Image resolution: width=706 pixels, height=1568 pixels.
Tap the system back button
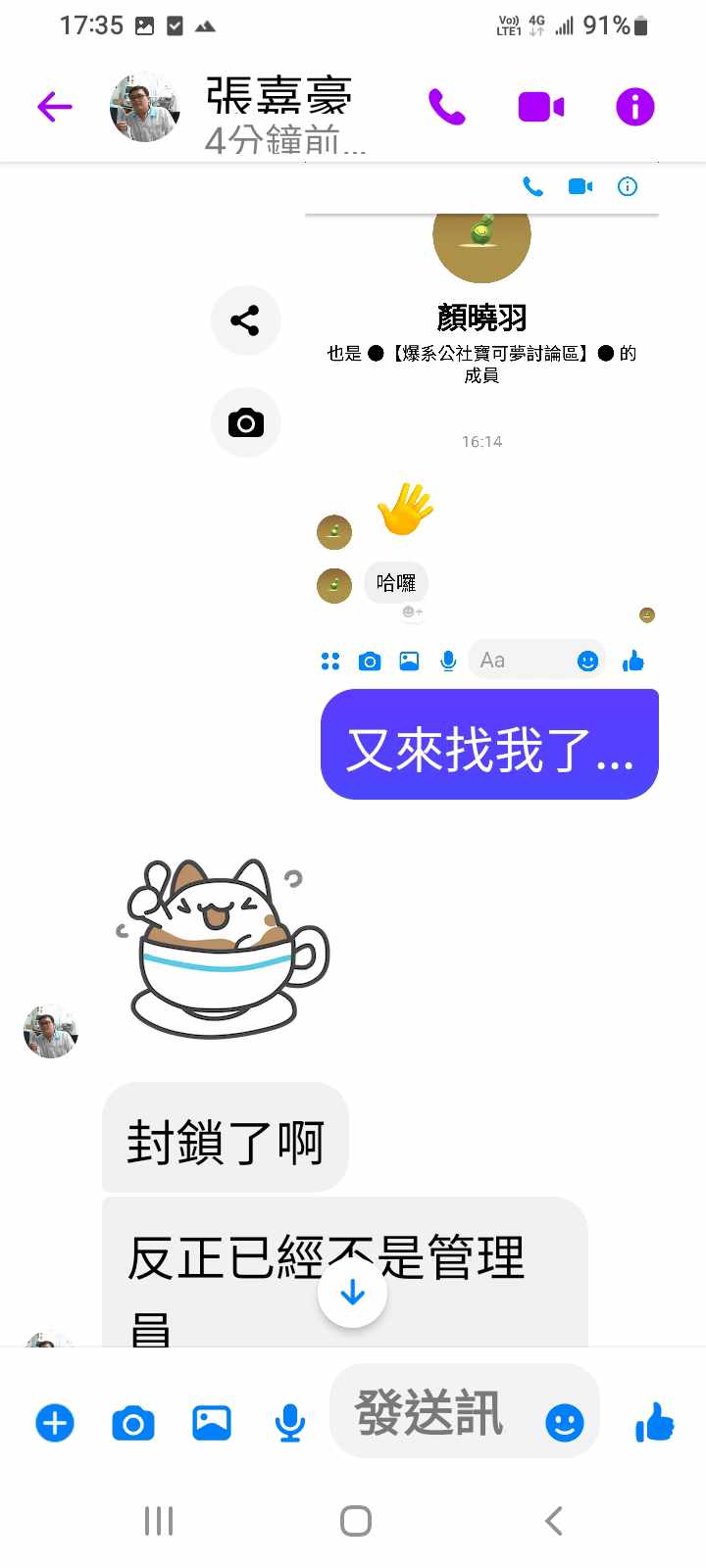(553, 1521)
